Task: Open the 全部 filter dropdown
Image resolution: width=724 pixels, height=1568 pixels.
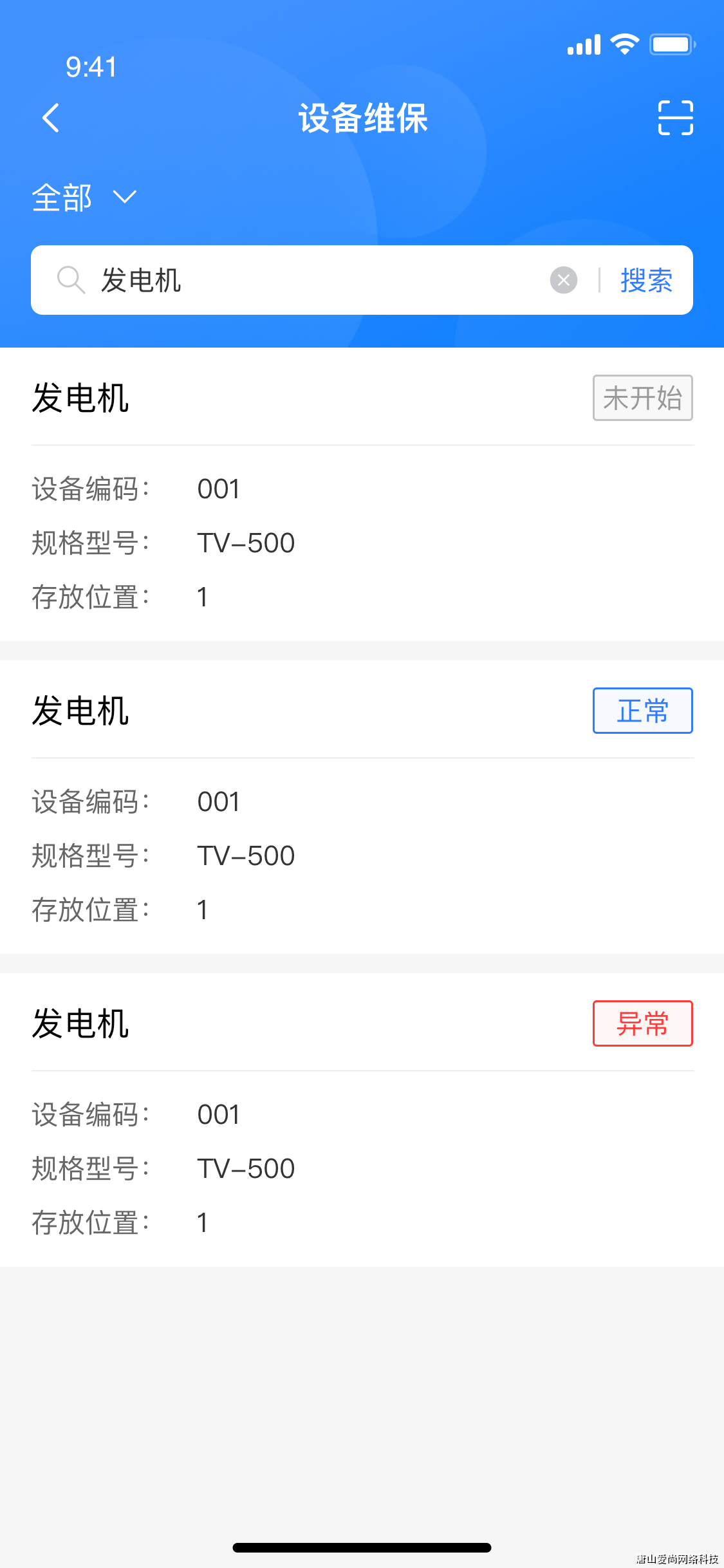Action: (x=62, y=198)
